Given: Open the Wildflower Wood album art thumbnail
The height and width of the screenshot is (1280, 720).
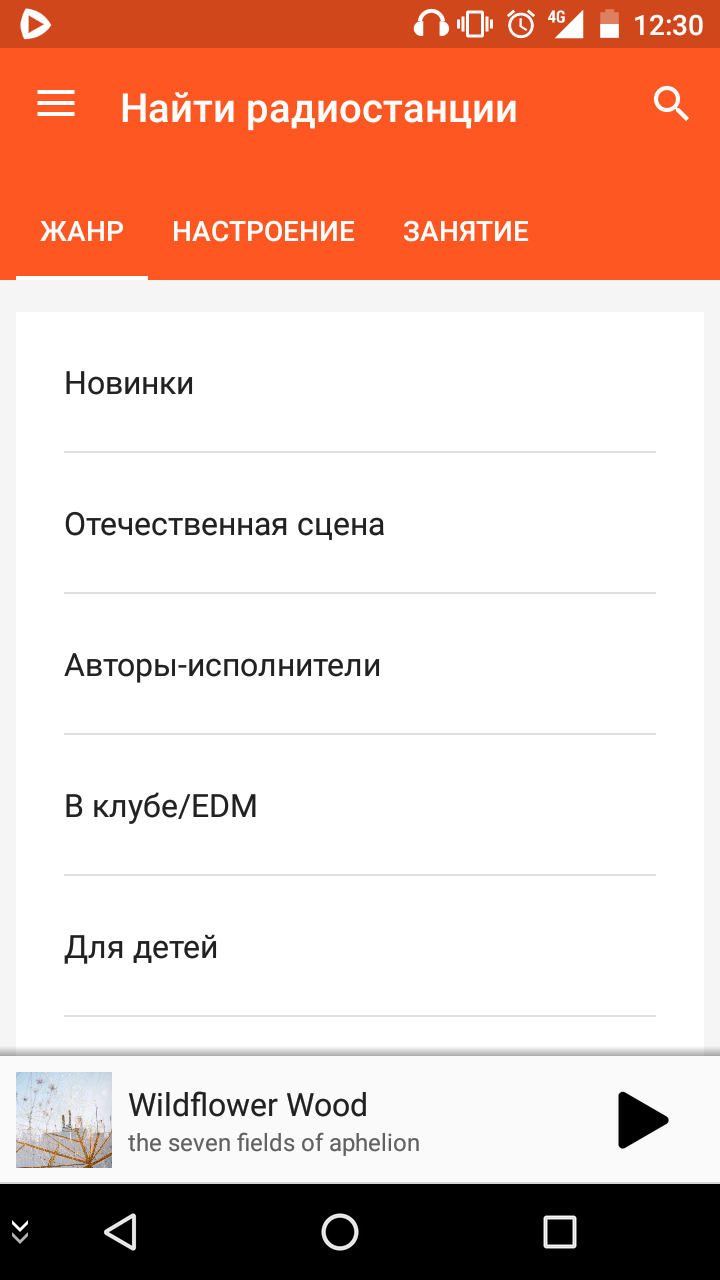Looking at the screenshot, I should click(64, 1120).
